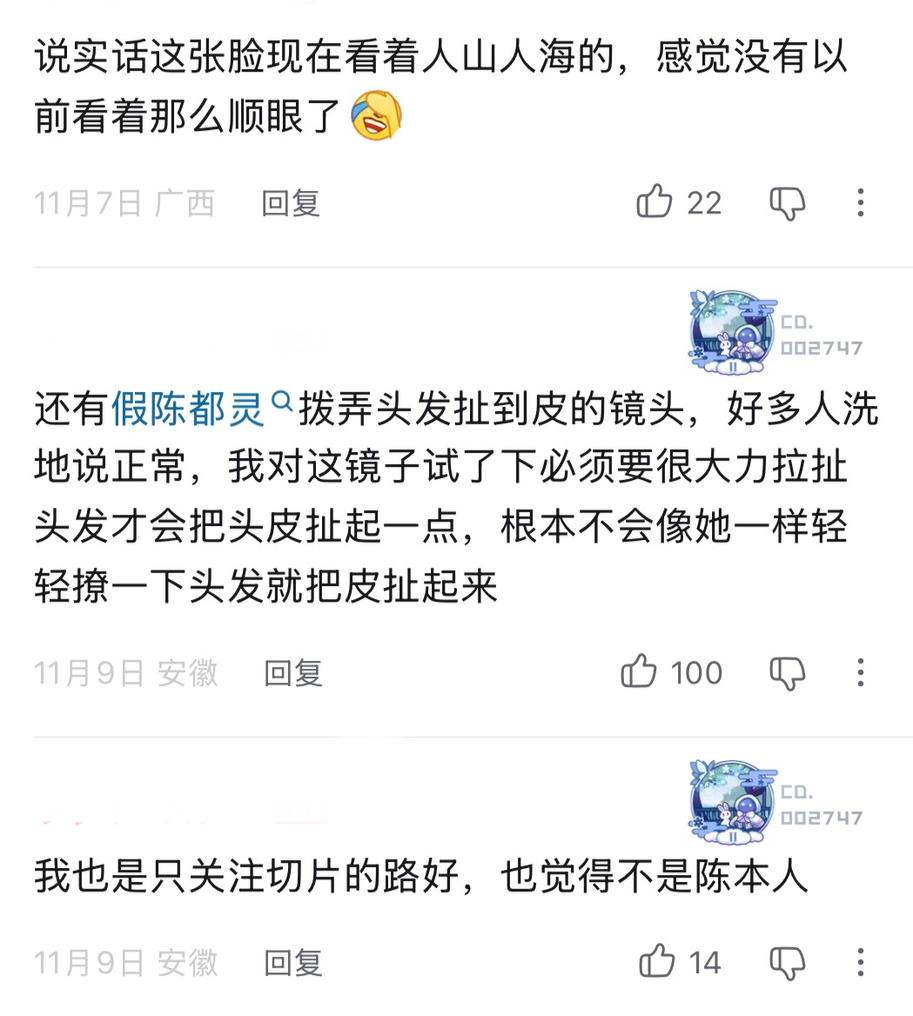Open more options on the 100-like comment

pos(860,673)
